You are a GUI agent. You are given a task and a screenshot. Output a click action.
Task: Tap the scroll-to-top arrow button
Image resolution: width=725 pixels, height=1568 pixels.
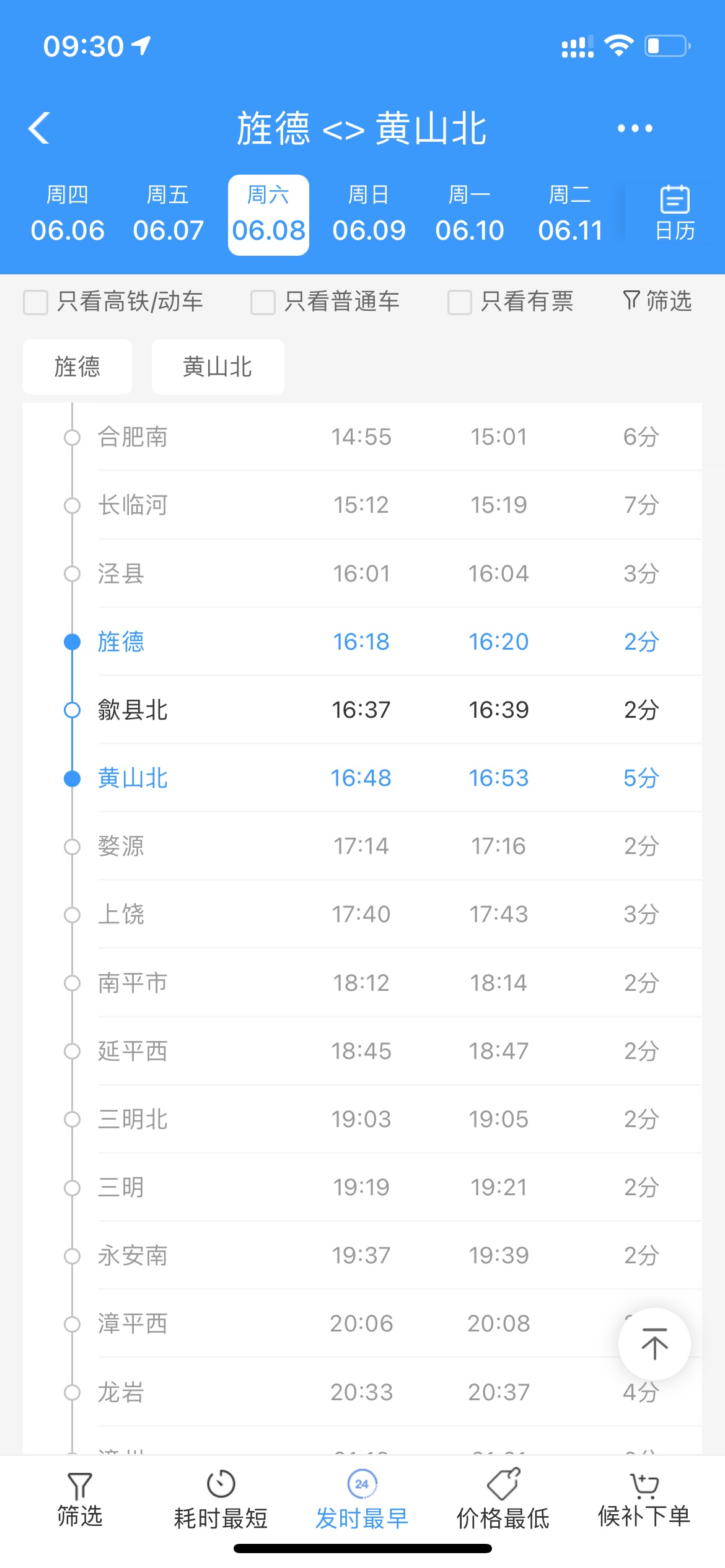point(654,1344)
